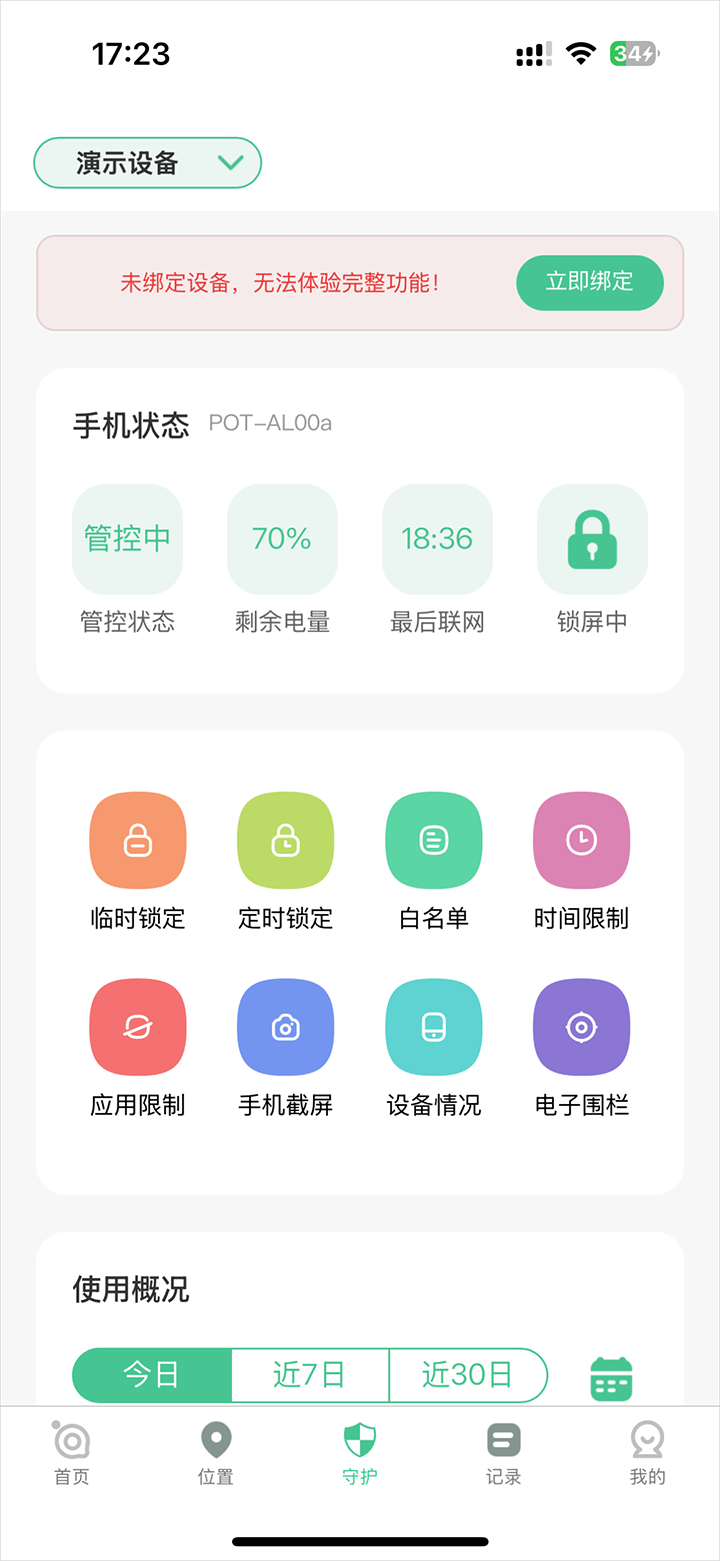Select the 守护 tab
Screen dimensions: 720x1561
[360, 1454]
